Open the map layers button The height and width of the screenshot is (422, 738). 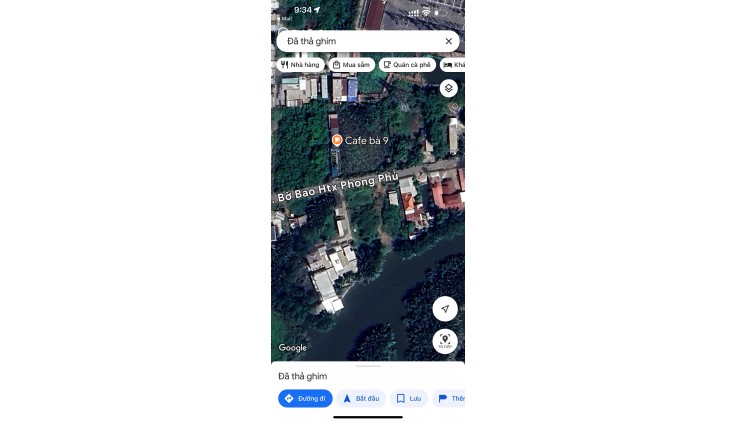click(x=449, y=88)
